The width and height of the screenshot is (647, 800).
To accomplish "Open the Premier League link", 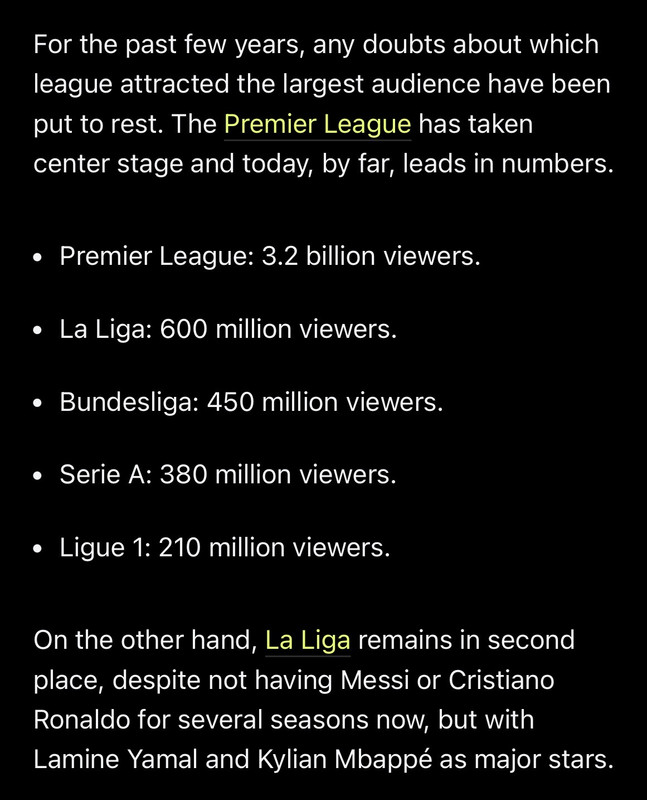I will click(x=317, y=126).
